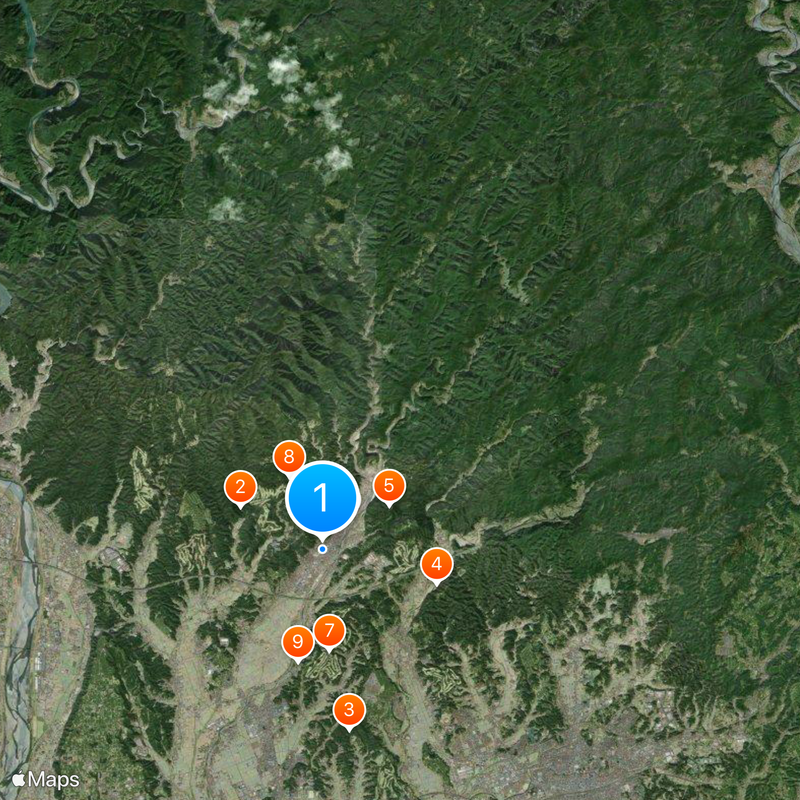Open the orange map pin numbered 7
Screen dimensions: 800x800
pyautogui.click(x=329, y=631)
